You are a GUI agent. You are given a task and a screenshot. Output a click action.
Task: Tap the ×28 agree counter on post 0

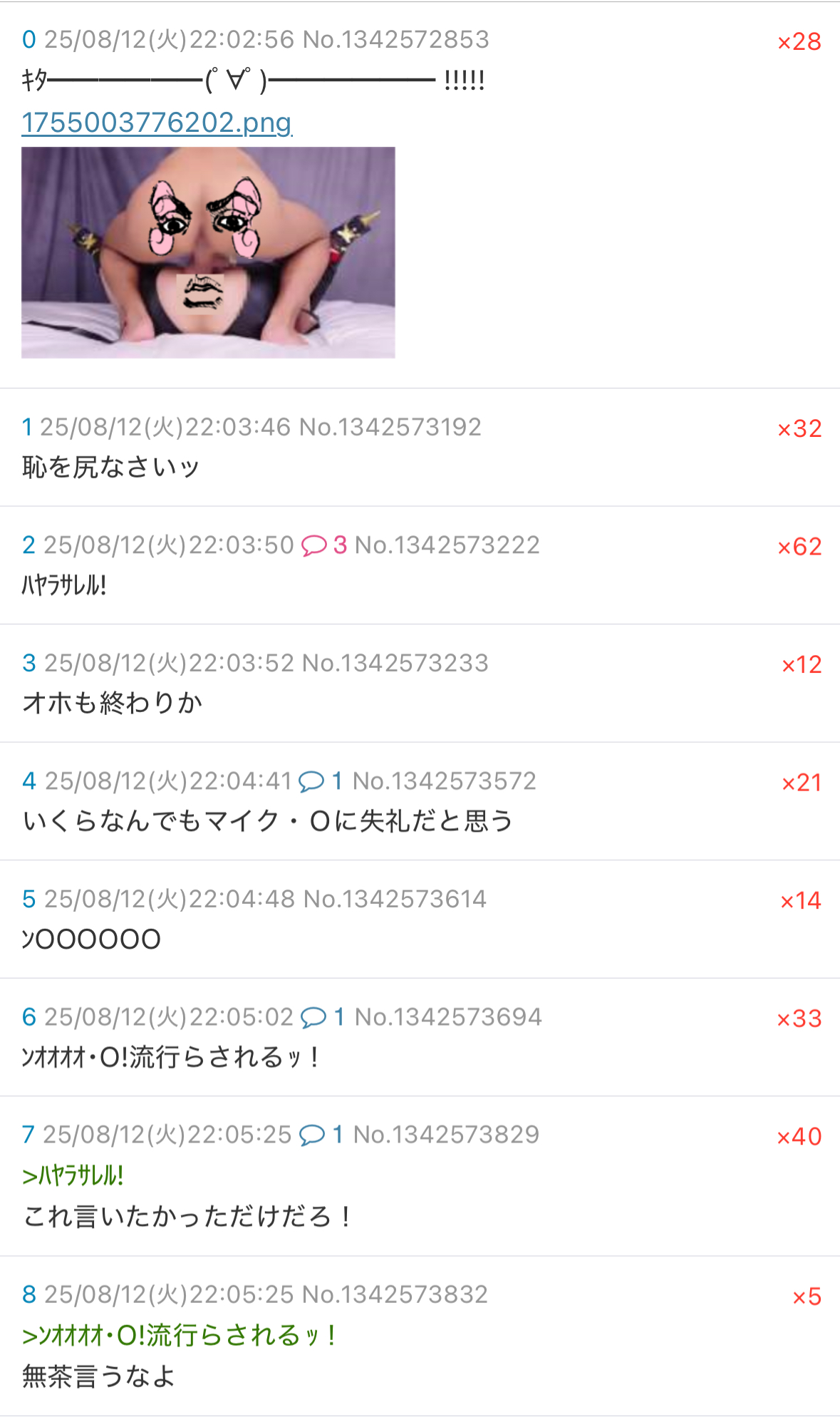[x=799, y=42]
